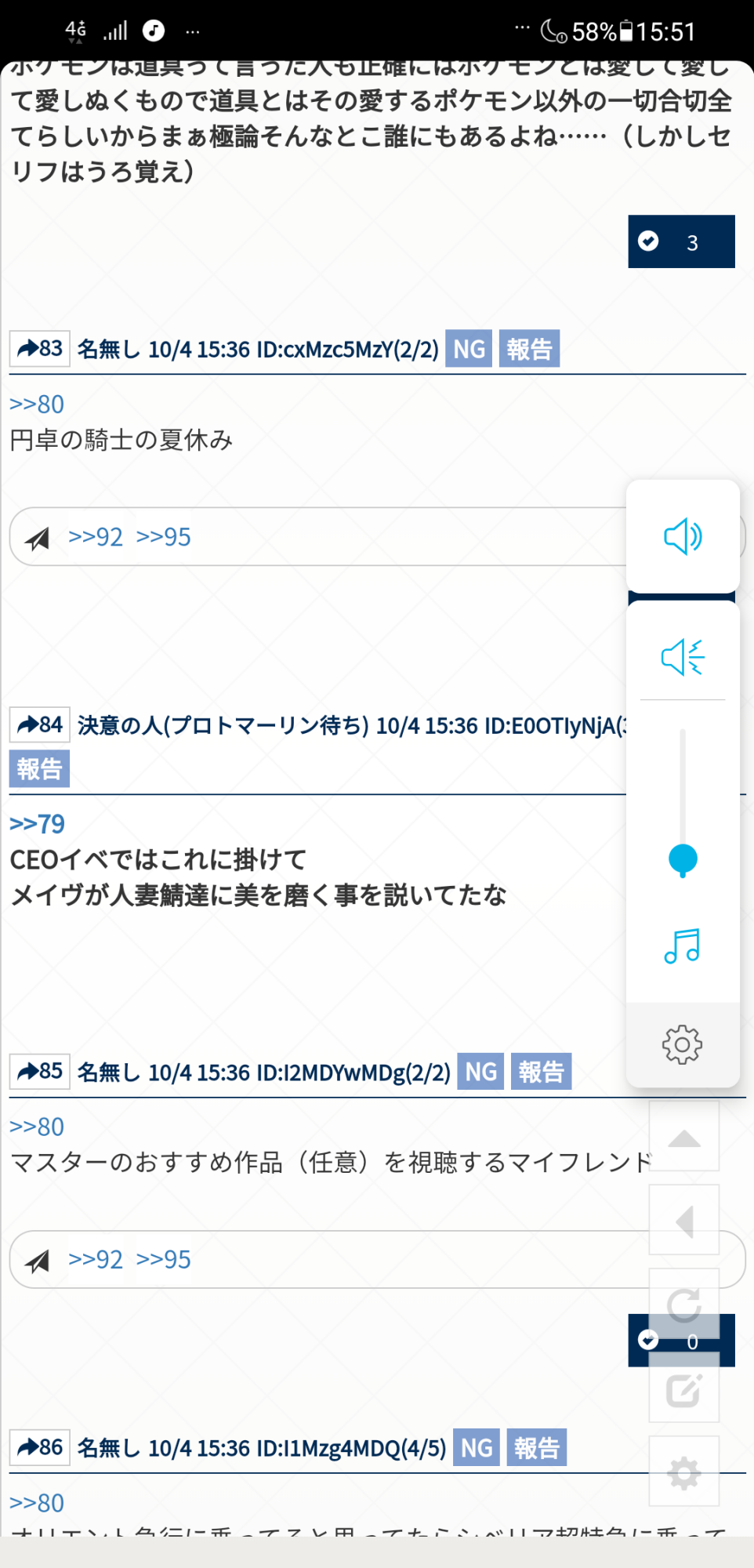
Task: Open sound panel gear settings
Action: [683, 1044]
